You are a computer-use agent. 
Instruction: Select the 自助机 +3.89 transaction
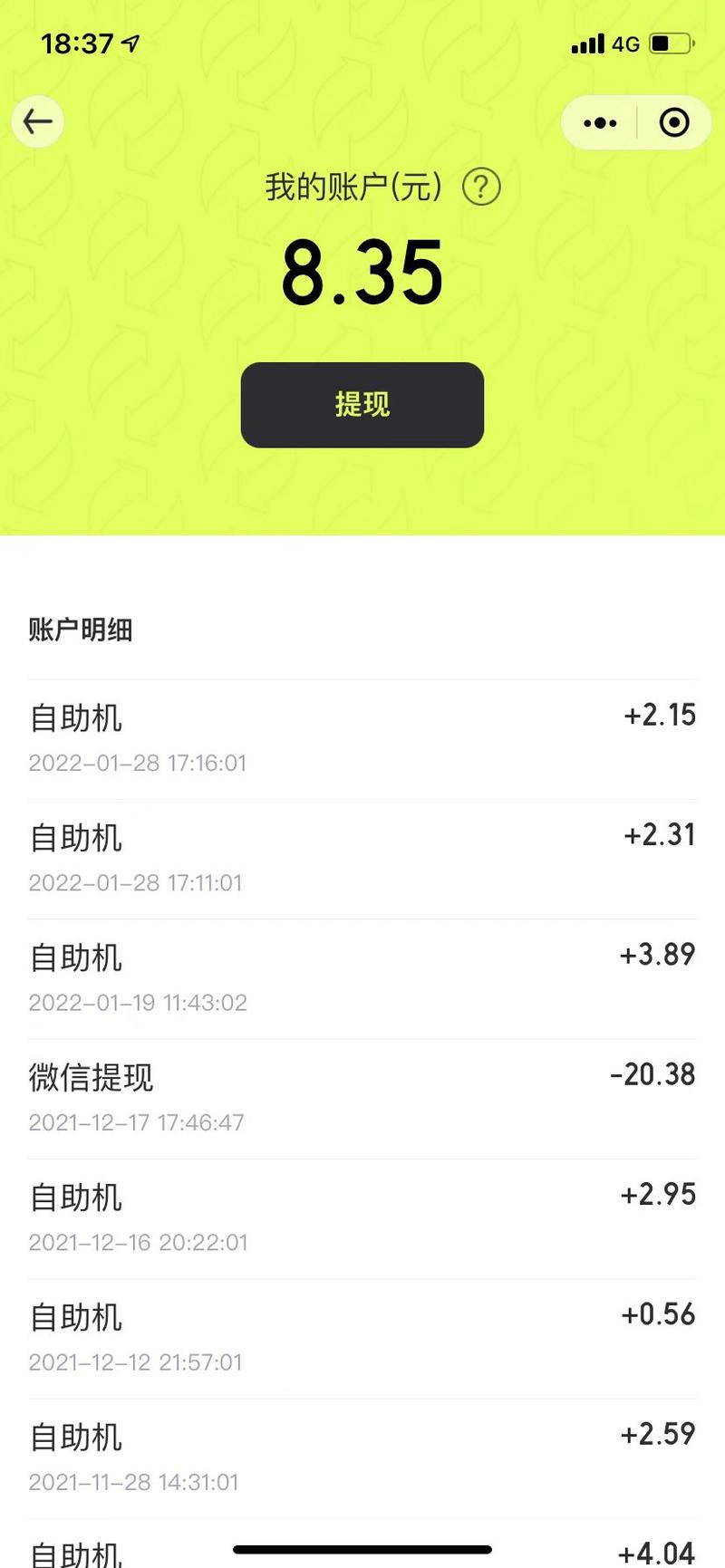pyautogui.click(x=362, y=976)
